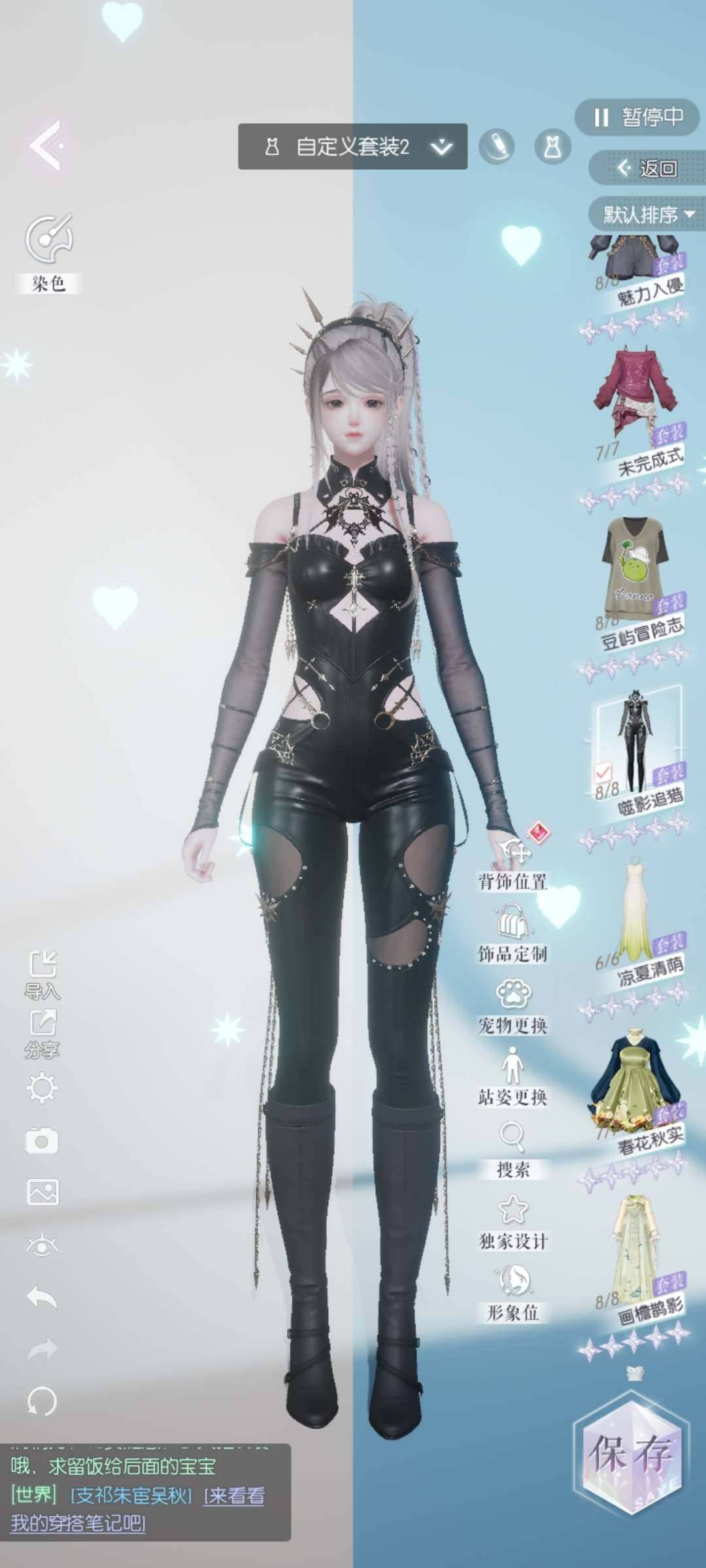Tap the 暂停中 pause button
The width and height of the screenshot is (706, 1568).
click(637, 118)
